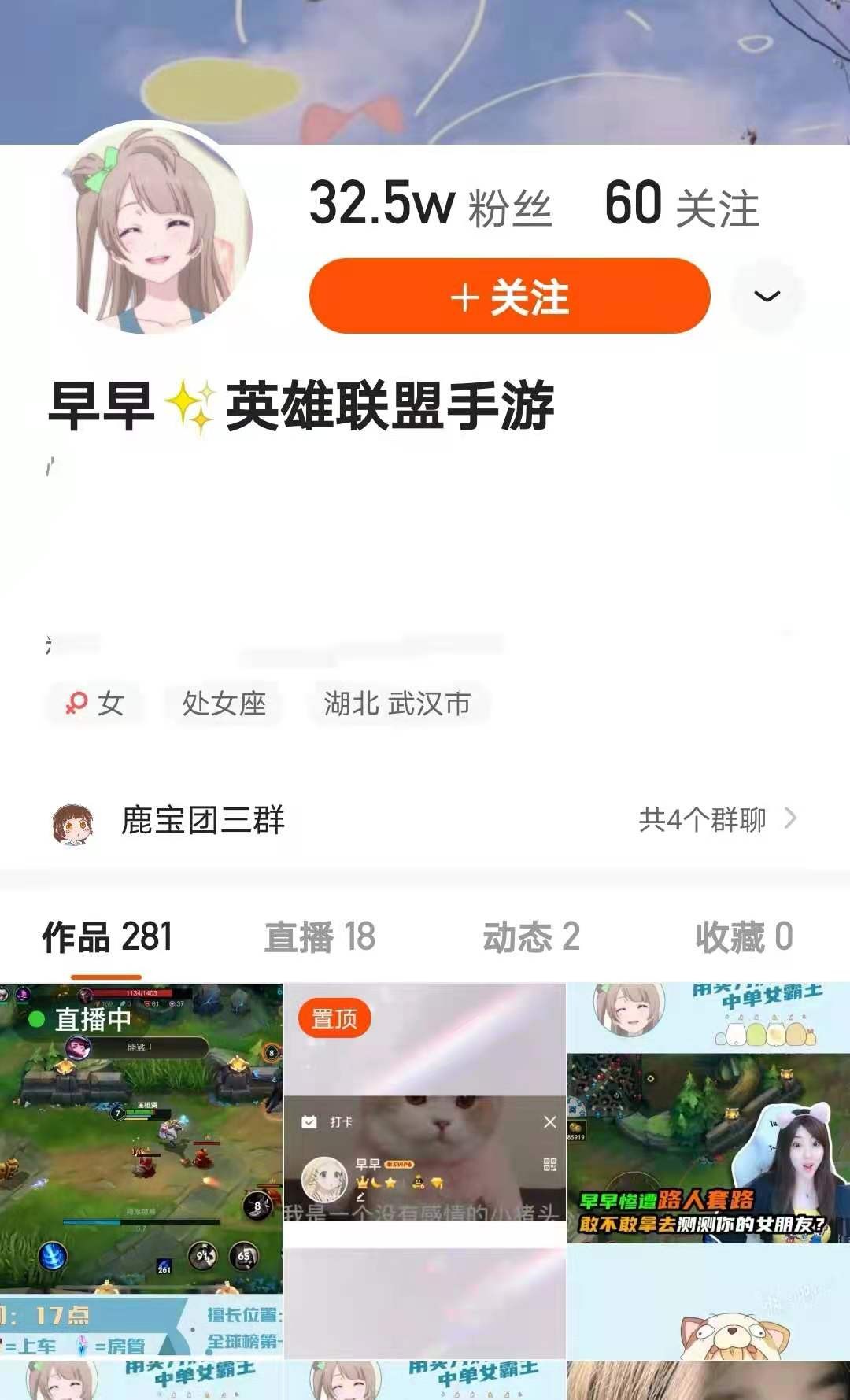This screenshot has height=1400, width=850.
Task: Dismiss the pinned 打卡 card via its X
Action: pyautogui.click(x=551, y=1121)
